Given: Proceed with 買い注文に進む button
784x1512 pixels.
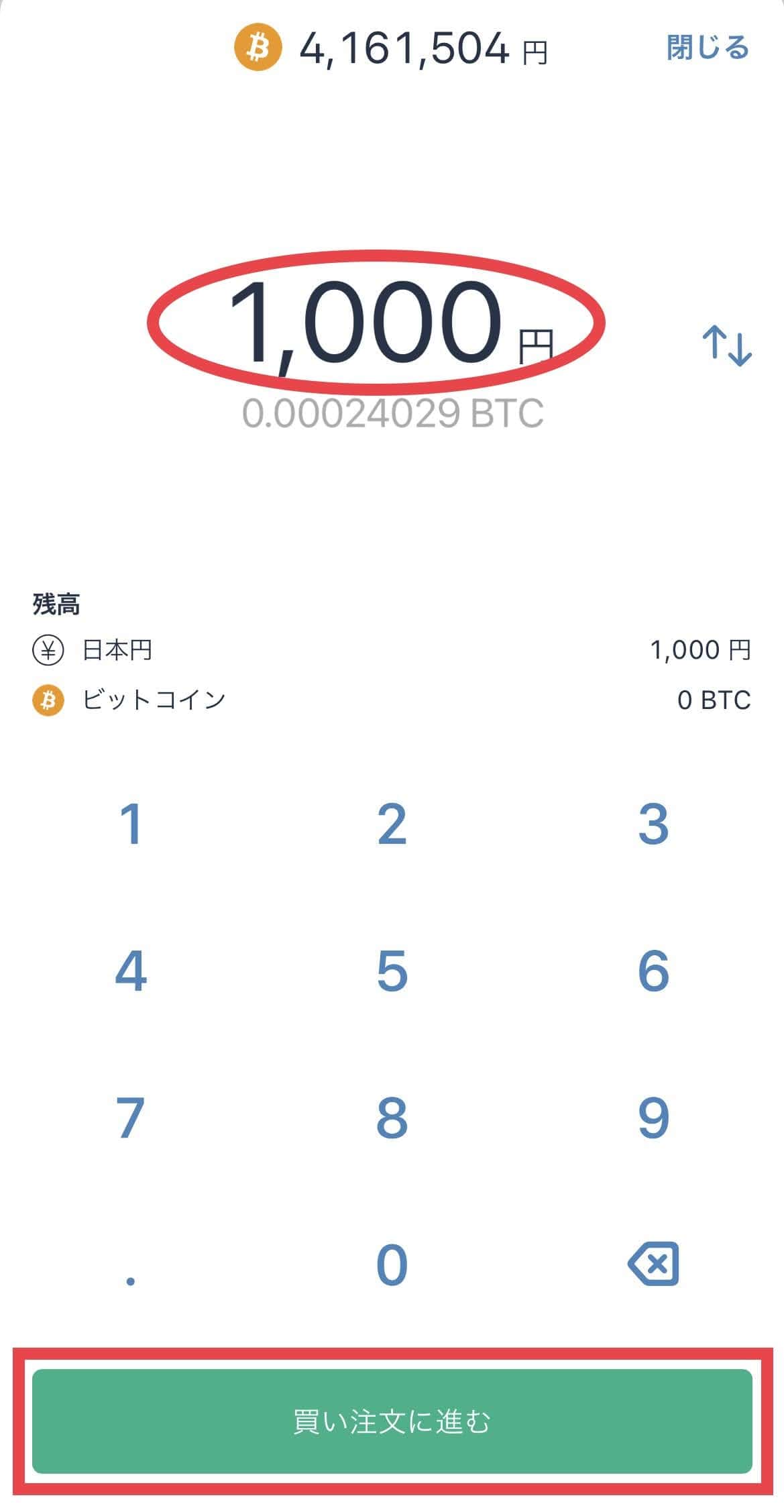Looking at the screenshot, I should [392, 1421].
